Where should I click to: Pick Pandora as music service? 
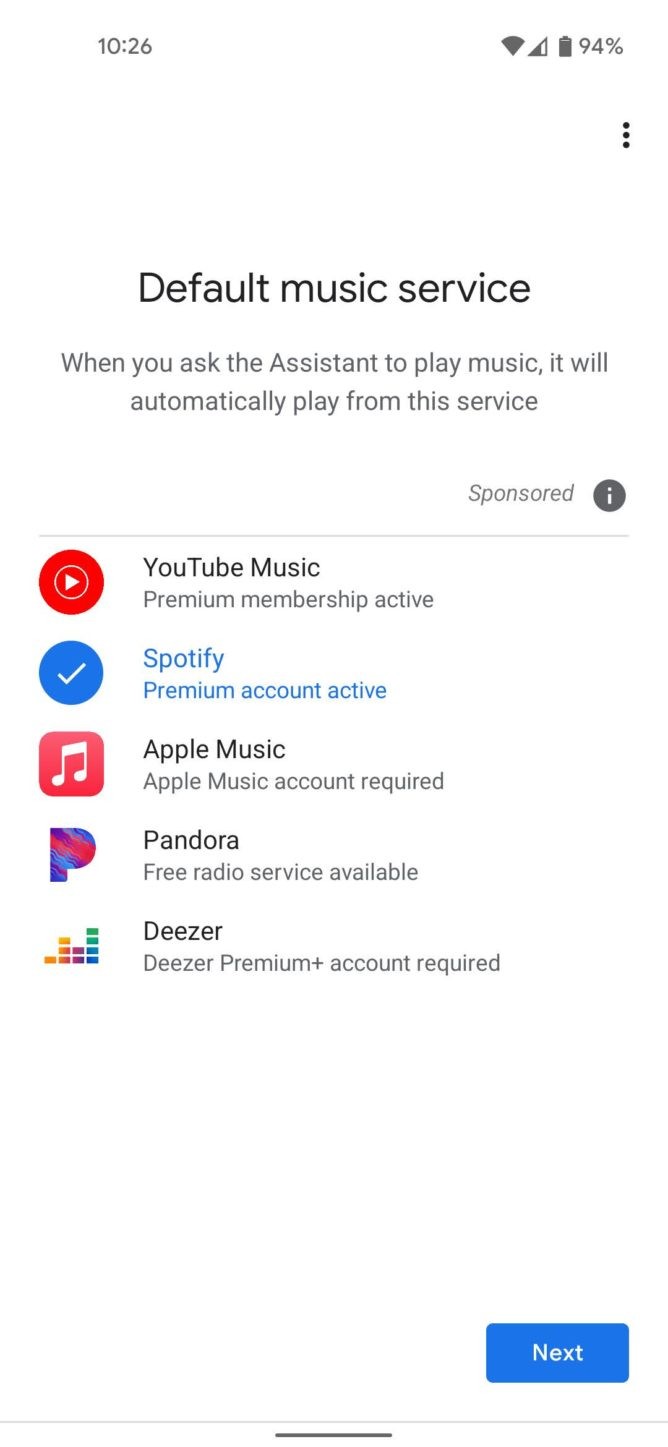tap(334, 855)
